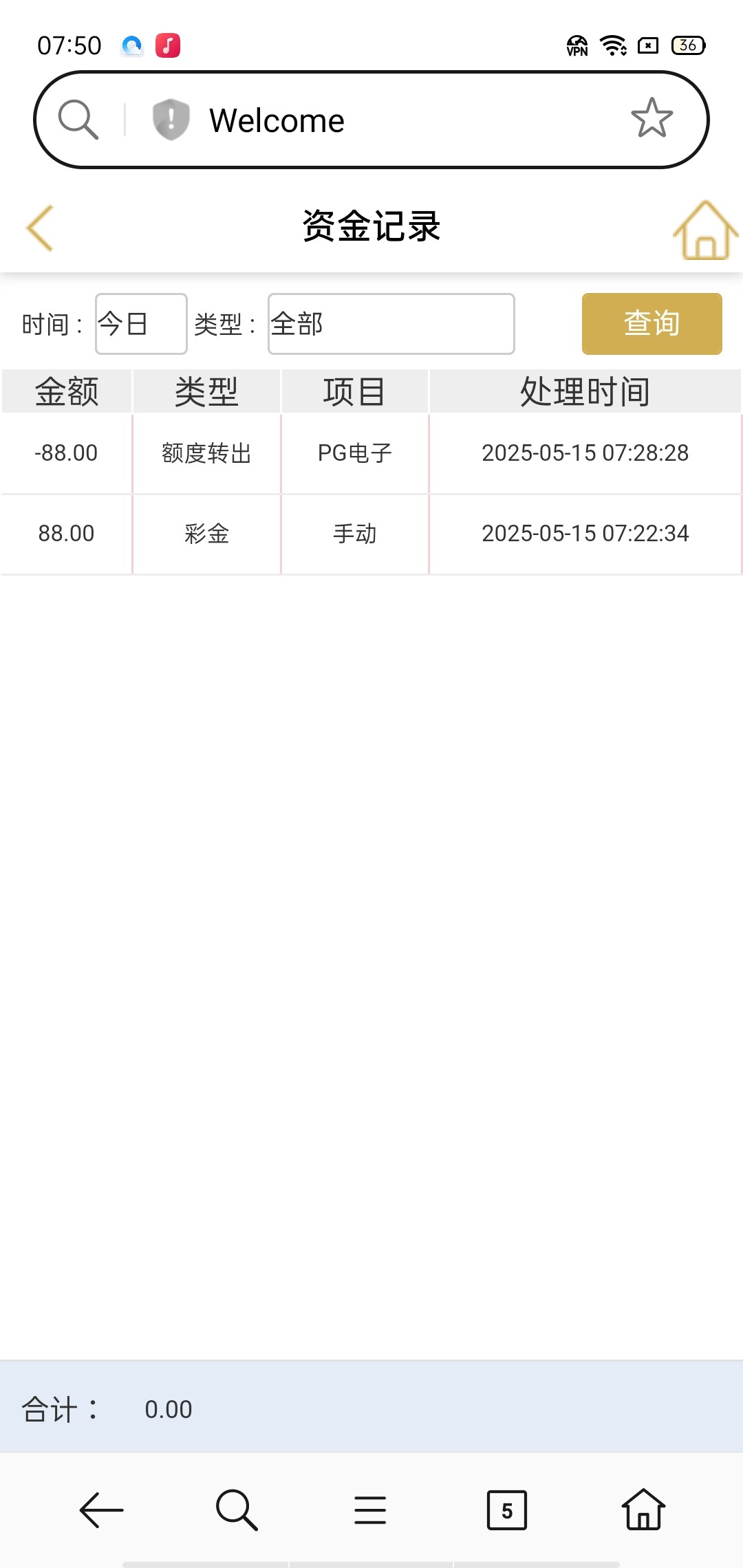Open the gold home icon
Screen dimensions: 743x1568
tap(704, 231)
